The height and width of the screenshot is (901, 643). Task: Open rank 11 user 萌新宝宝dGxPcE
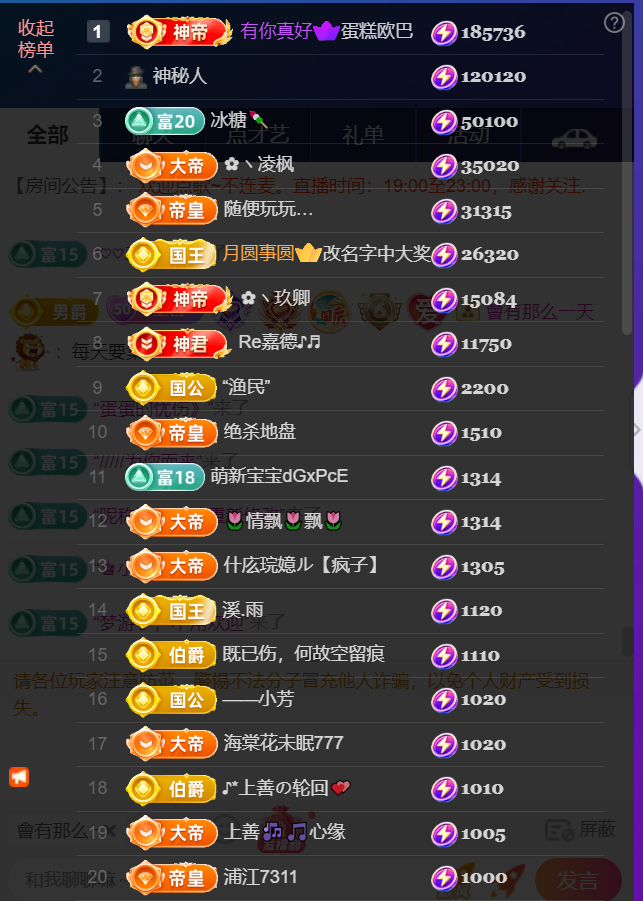click(279, 477)
